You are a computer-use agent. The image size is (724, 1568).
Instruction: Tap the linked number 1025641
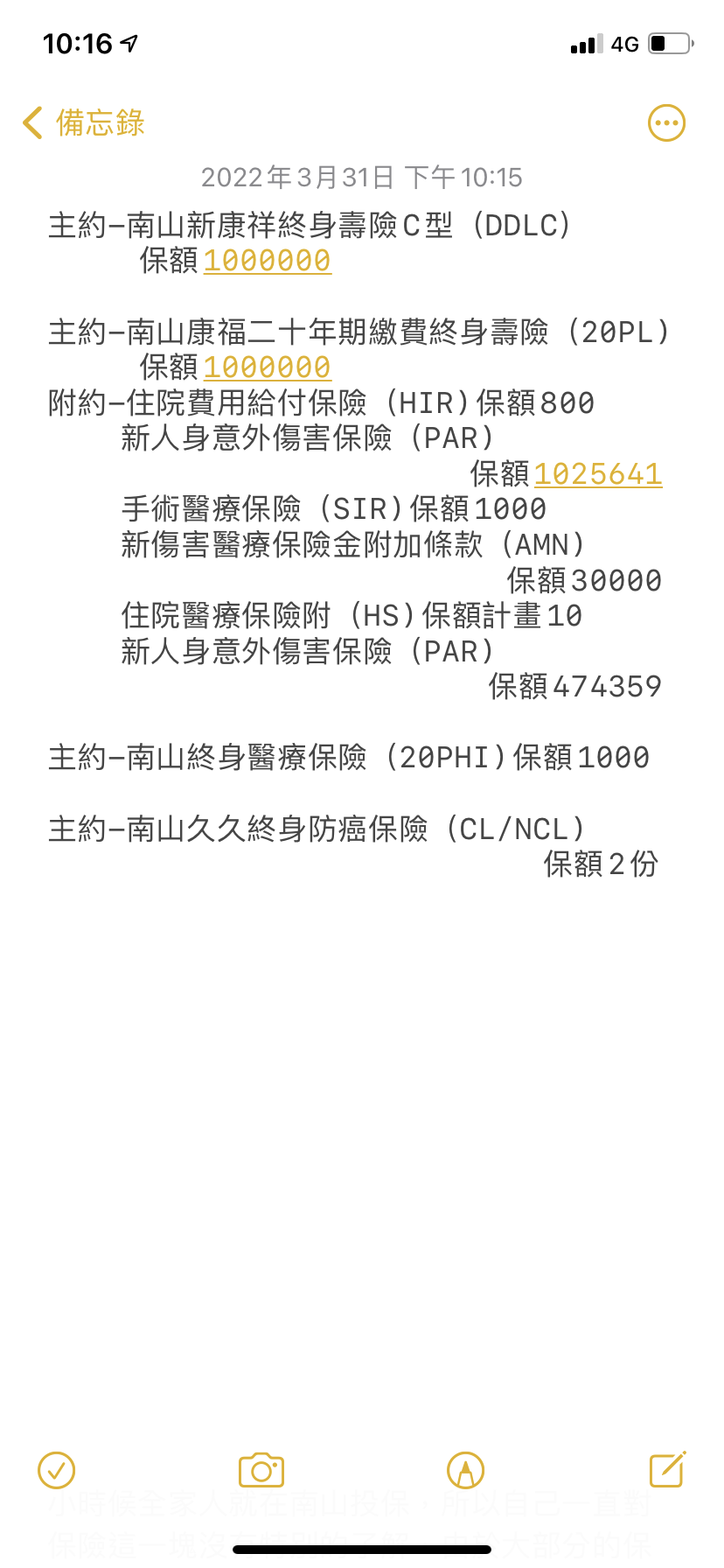[x=598, y=473]
